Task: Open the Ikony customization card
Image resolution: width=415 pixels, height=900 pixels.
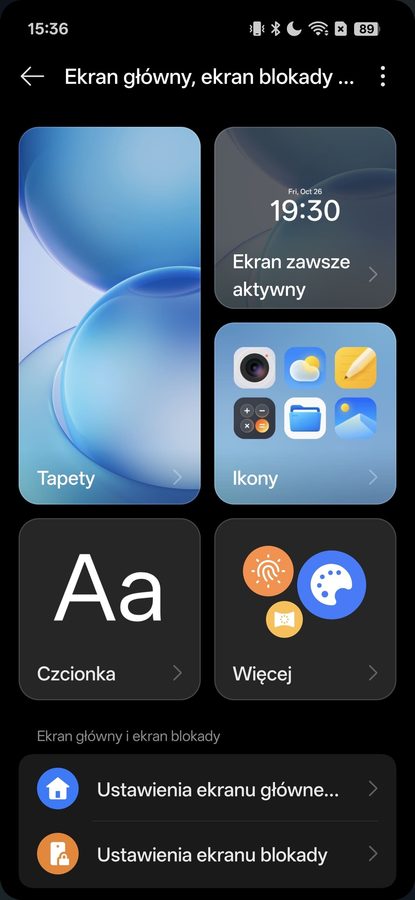Action: pyautogui.click(x=305, y=413)
